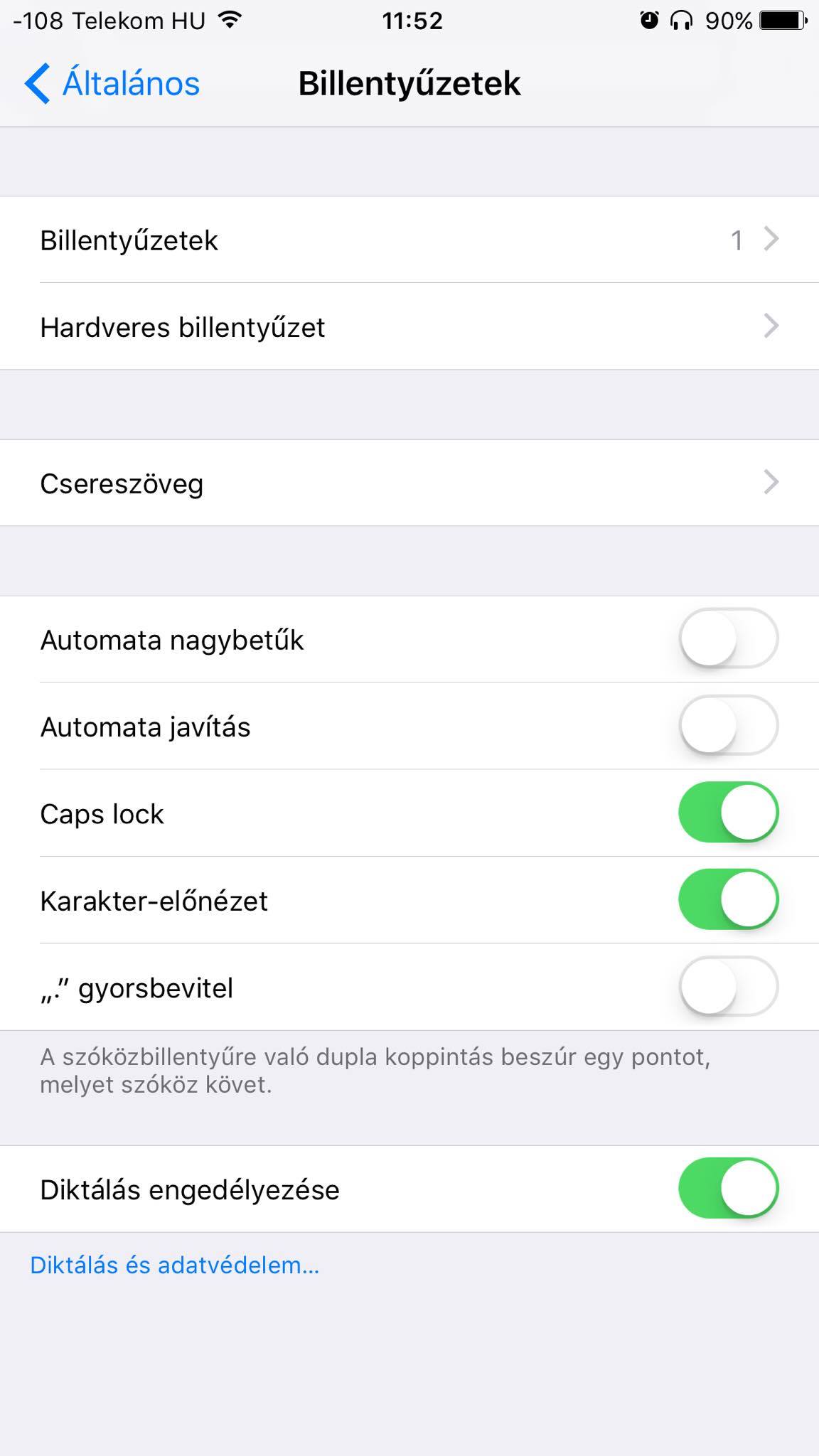Open Hardveres billentyűzet settings

pos(409,326)
